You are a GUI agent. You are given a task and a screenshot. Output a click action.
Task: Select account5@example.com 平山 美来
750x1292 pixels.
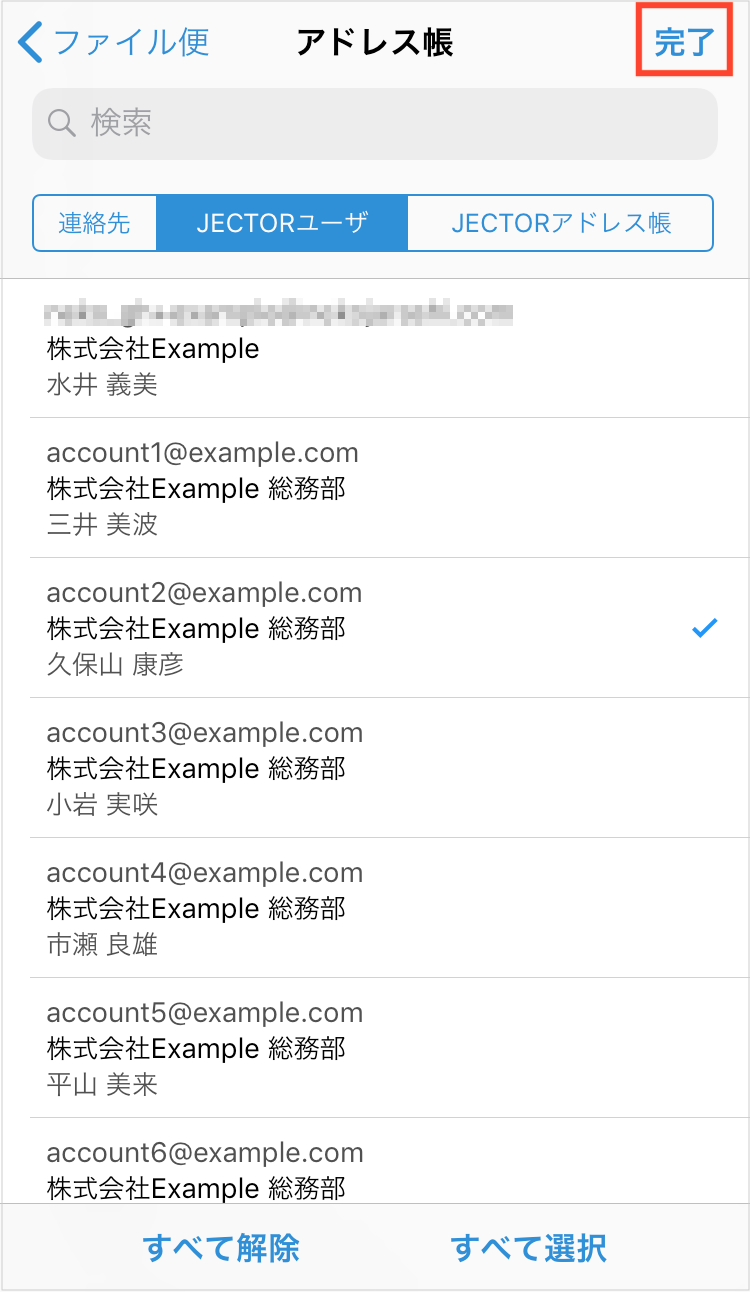pos(375,1048)
